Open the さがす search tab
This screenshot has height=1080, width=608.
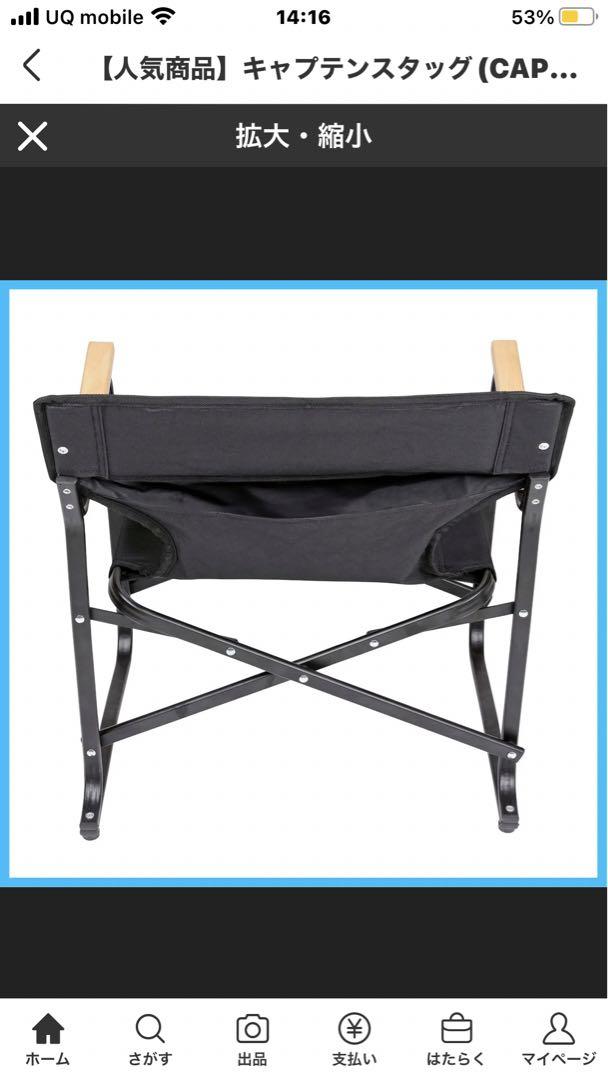pyautogui.click(x=150, y=1039)
